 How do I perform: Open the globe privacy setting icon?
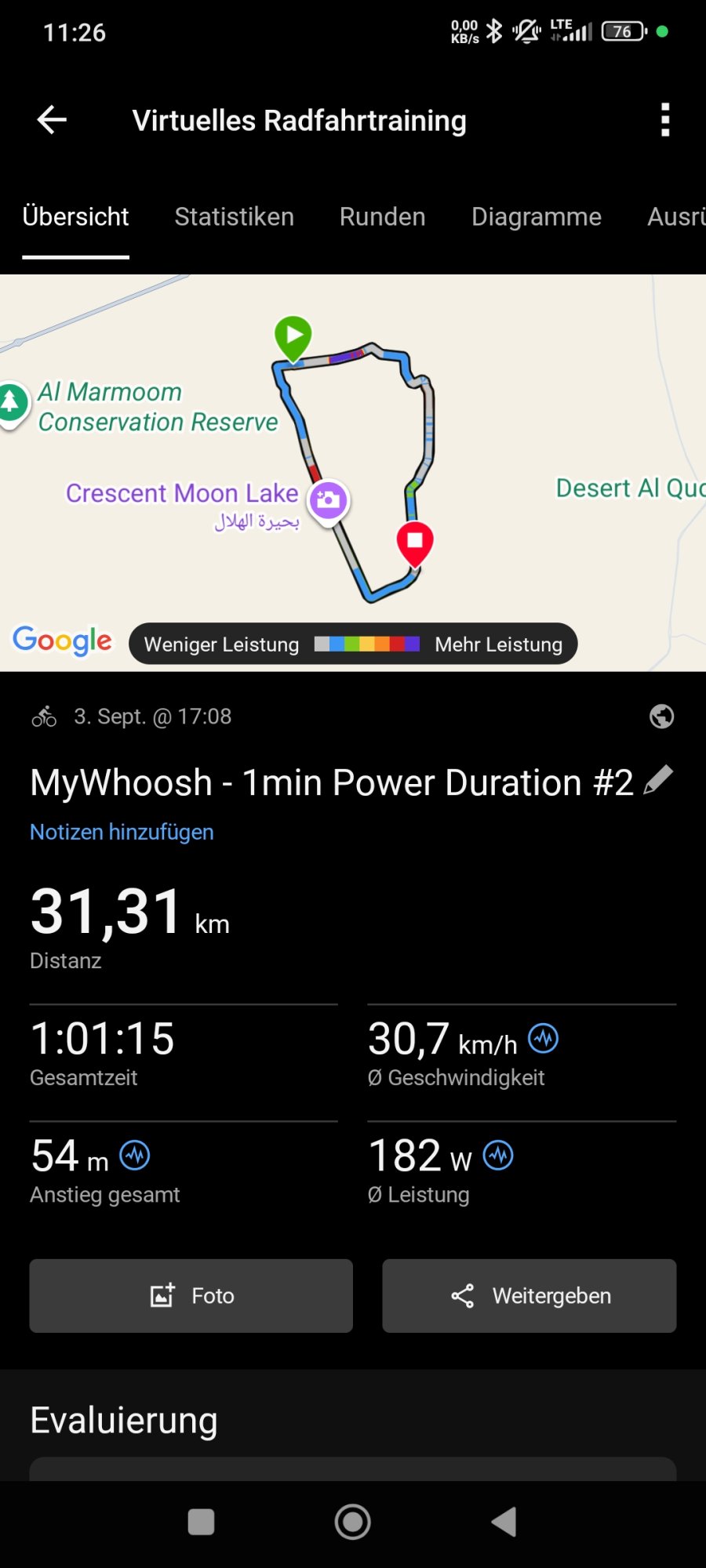tap(661, 717)
